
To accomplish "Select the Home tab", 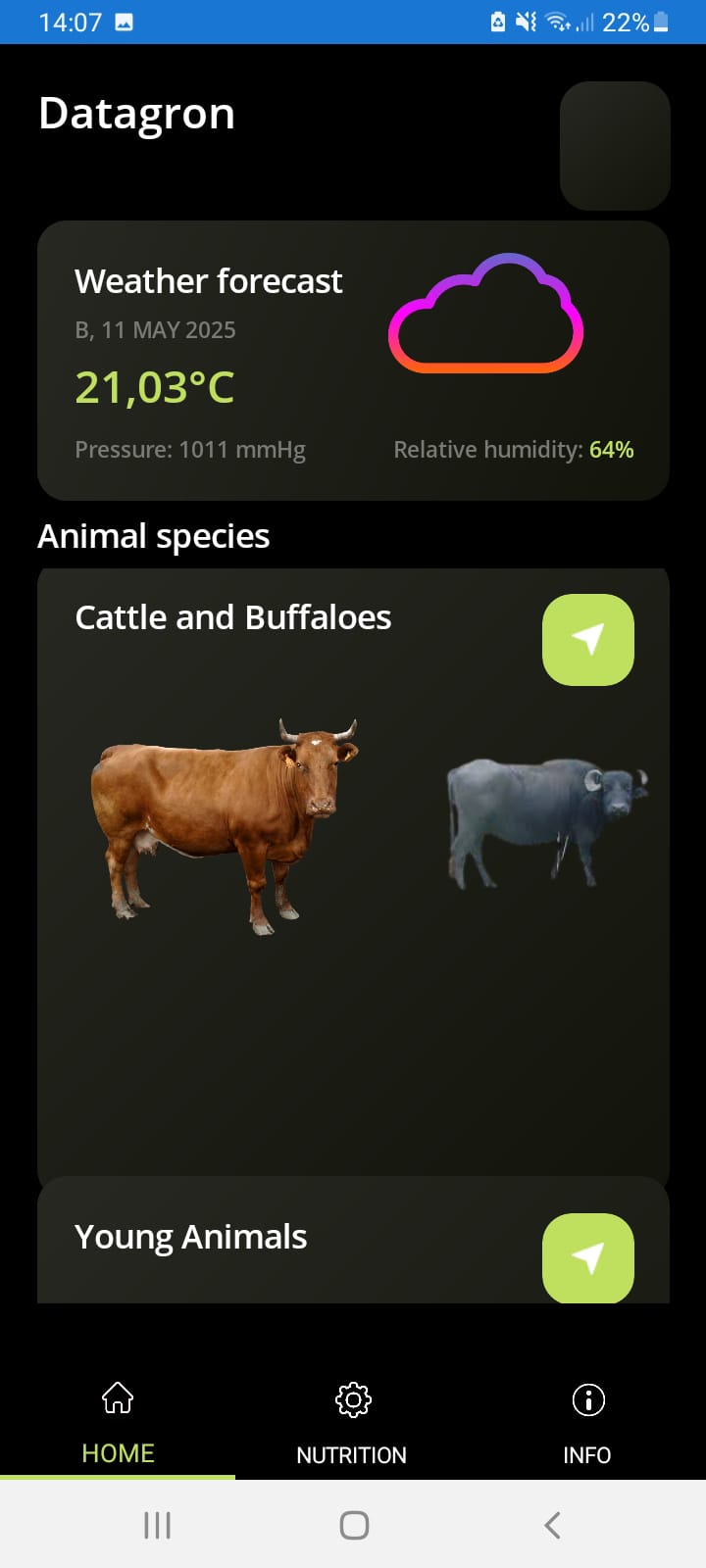I will 118,1423.
